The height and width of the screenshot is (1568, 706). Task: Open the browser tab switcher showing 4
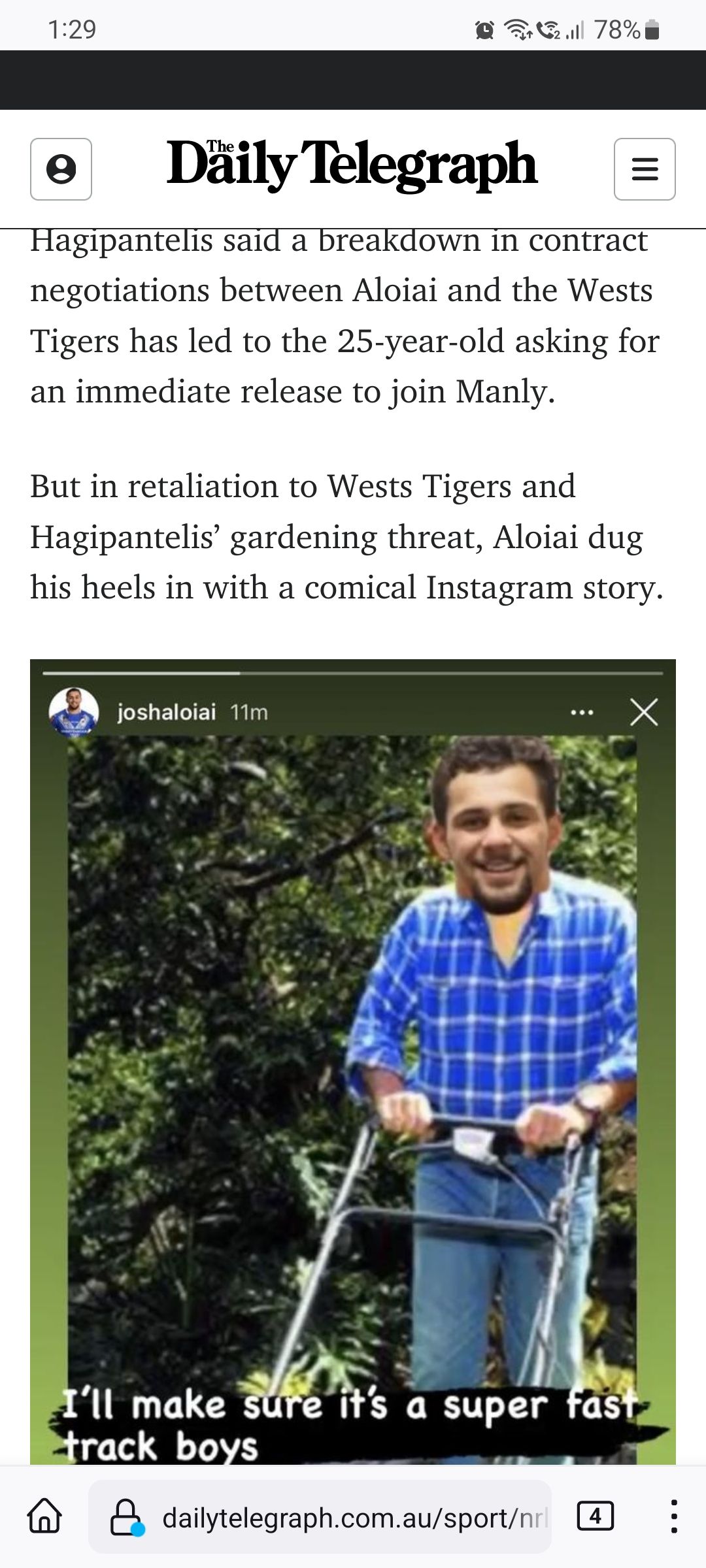click(595, 1516)
